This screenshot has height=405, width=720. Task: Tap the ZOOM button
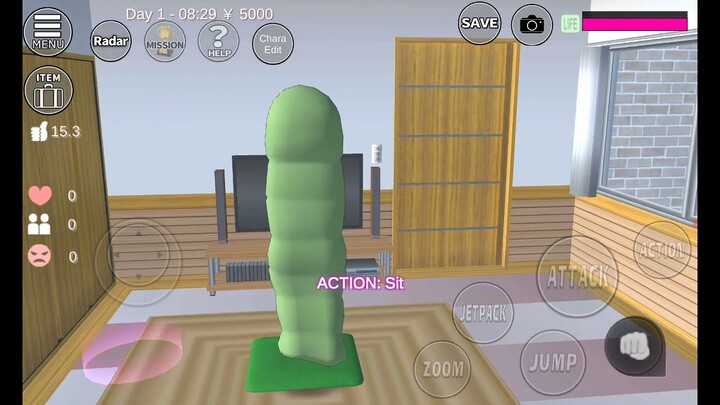point(443,368)
